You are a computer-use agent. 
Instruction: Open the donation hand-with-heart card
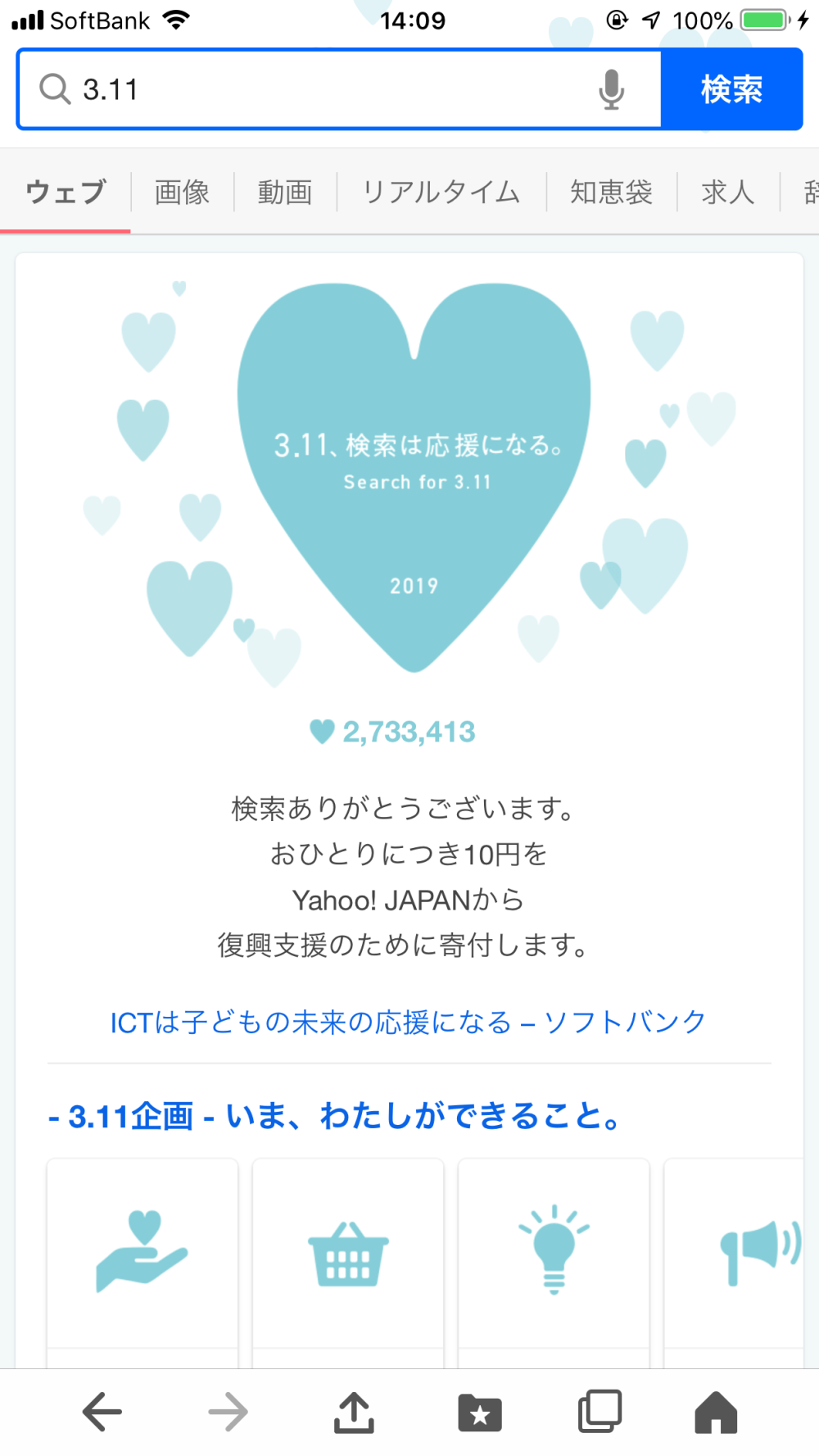coord(143,1254)
